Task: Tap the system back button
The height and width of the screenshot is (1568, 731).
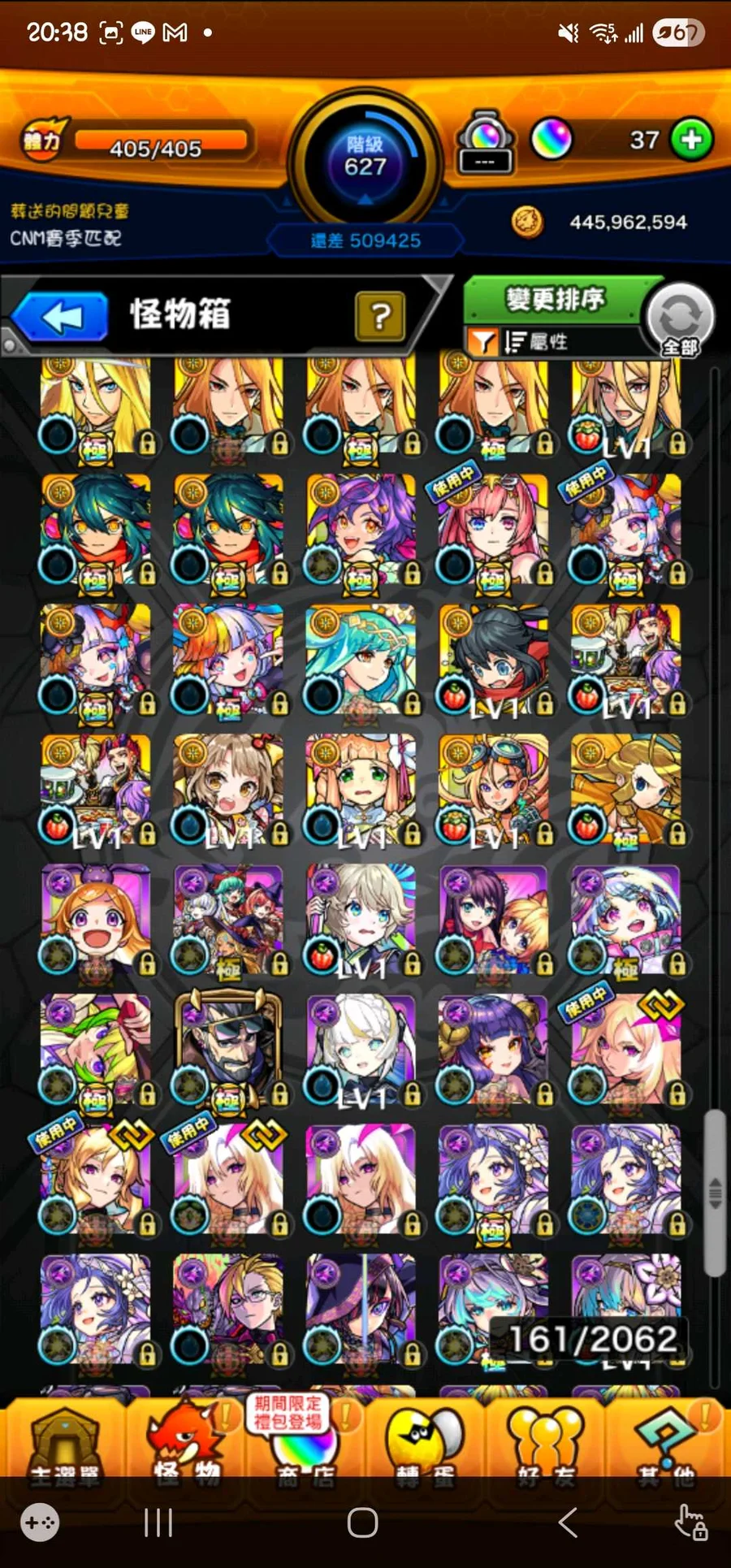Action: point(568,1523)
